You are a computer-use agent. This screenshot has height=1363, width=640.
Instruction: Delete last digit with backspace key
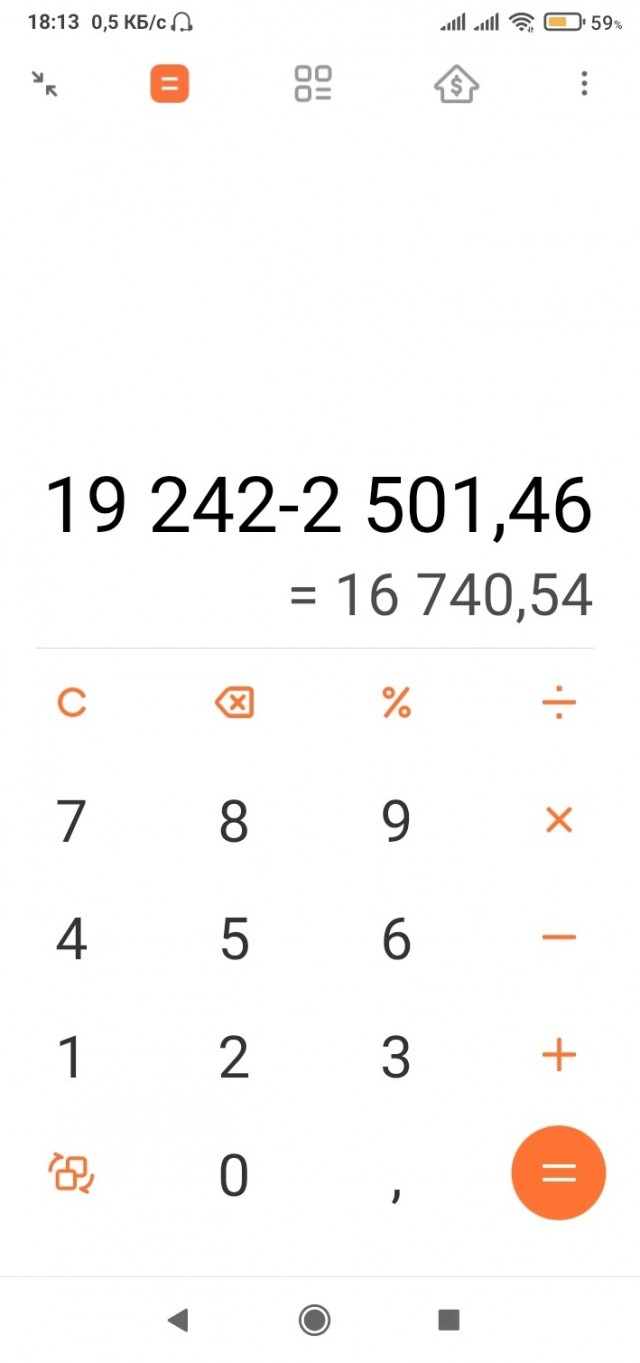click(x=234, y=704)
